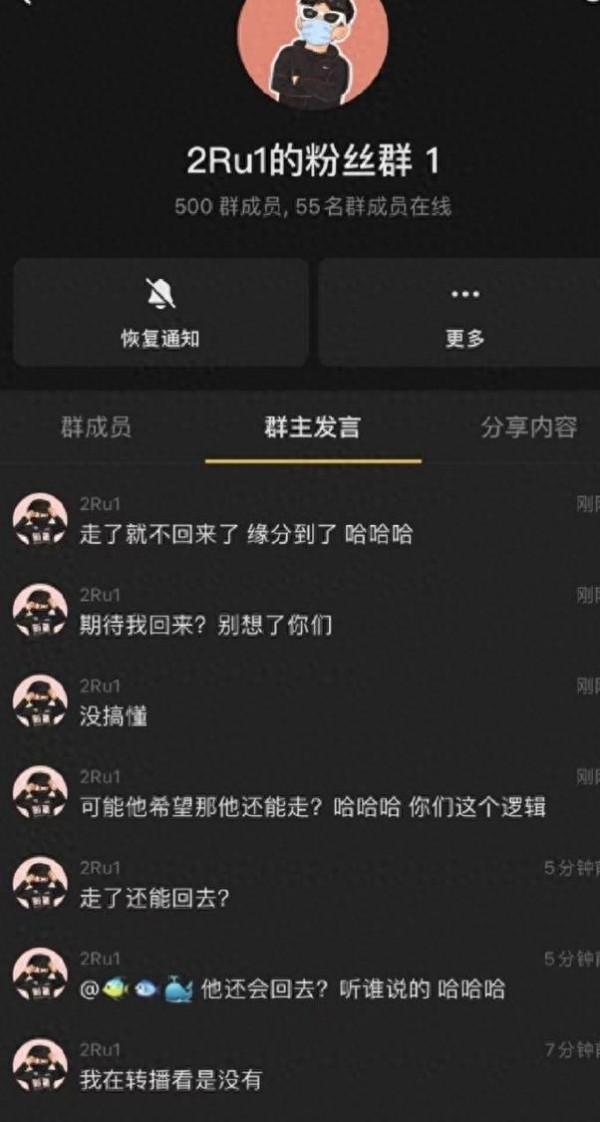This screenshot has height=1122, width=600.
Task: Open message 他还会回去？听谁说的
Action: point(300,976)
